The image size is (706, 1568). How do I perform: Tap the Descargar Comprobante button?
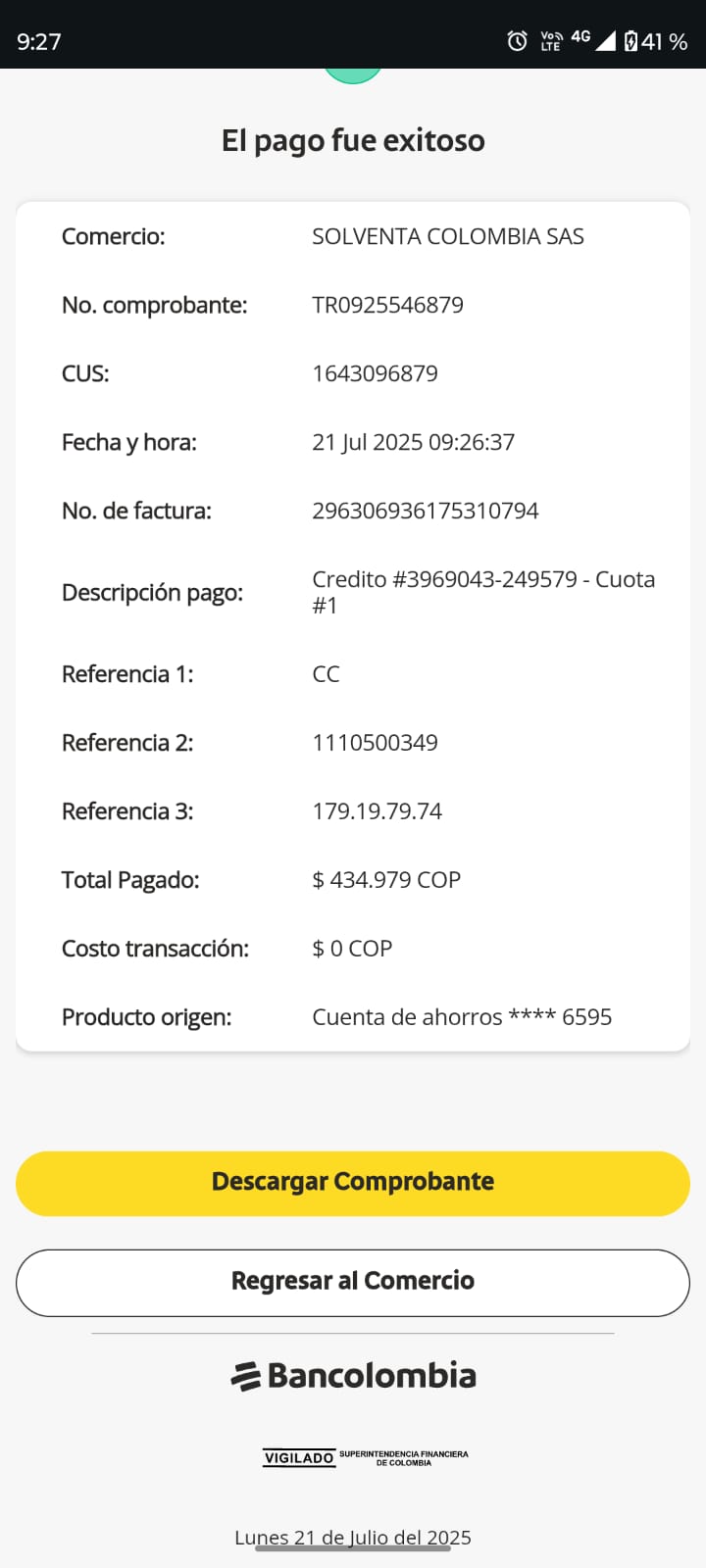(353, 1183)
